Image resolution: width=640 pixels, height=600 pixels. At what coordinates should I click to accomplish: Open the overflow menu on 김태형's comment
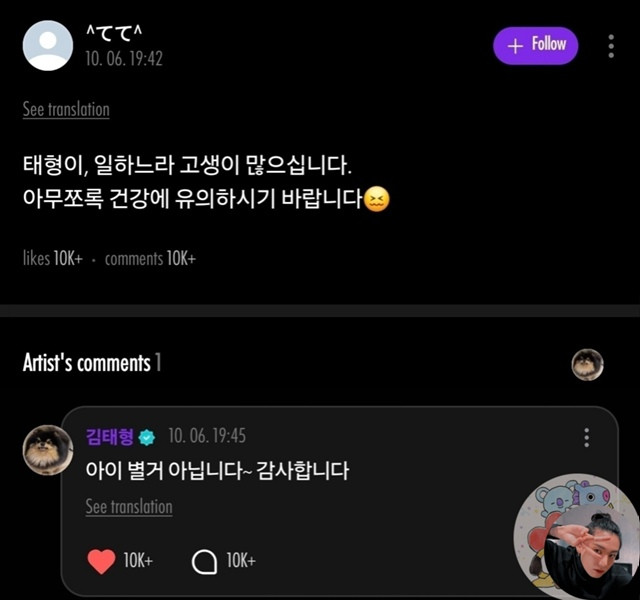click(586, 437)
